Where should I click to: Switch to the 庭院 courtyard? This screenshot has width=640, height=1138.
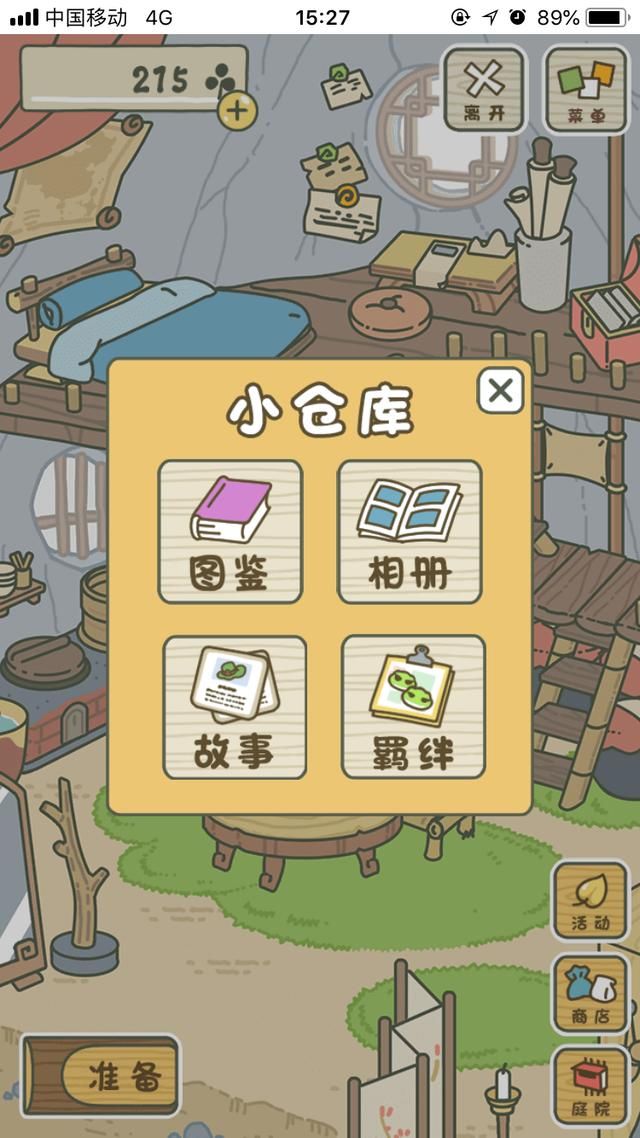pos(590,1085)
